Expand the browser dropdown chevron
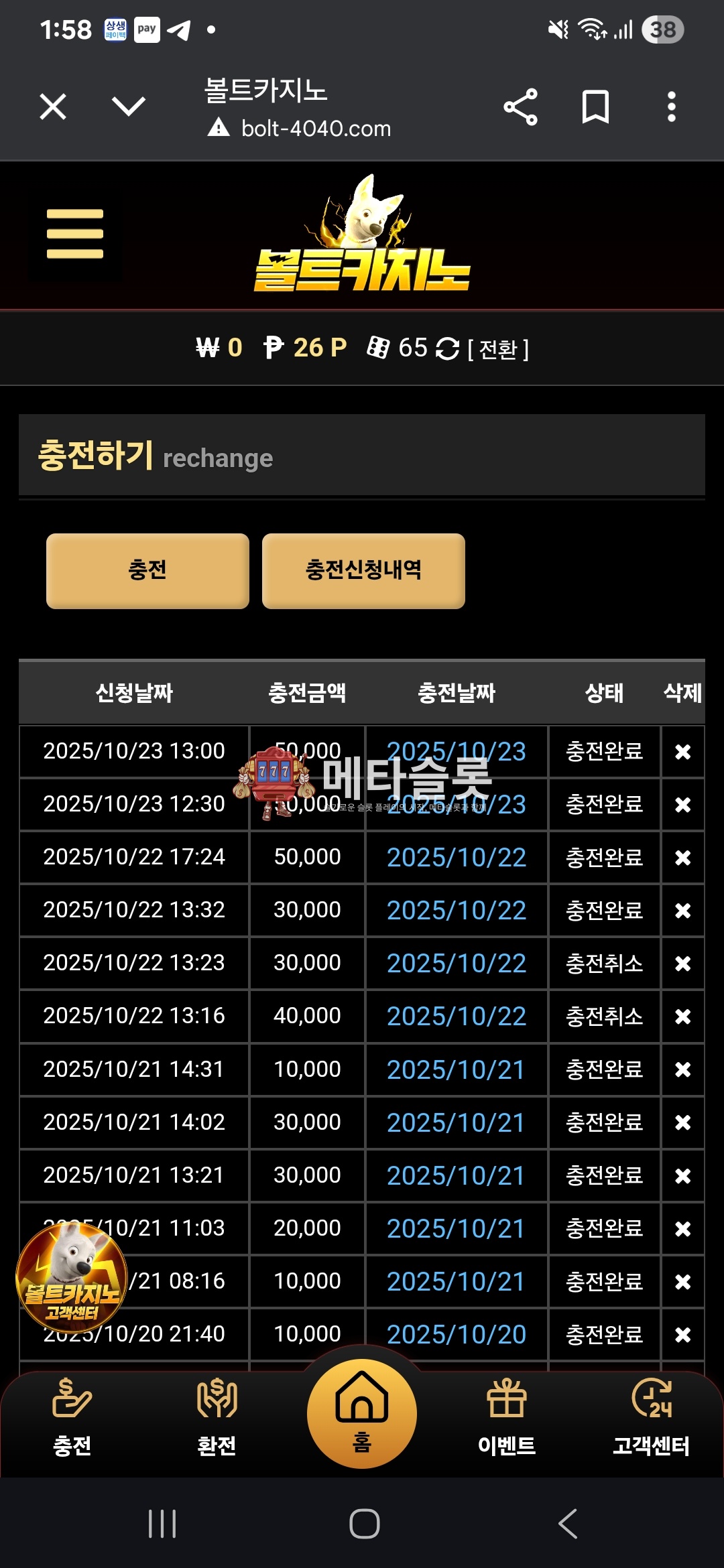 [128, 106]
